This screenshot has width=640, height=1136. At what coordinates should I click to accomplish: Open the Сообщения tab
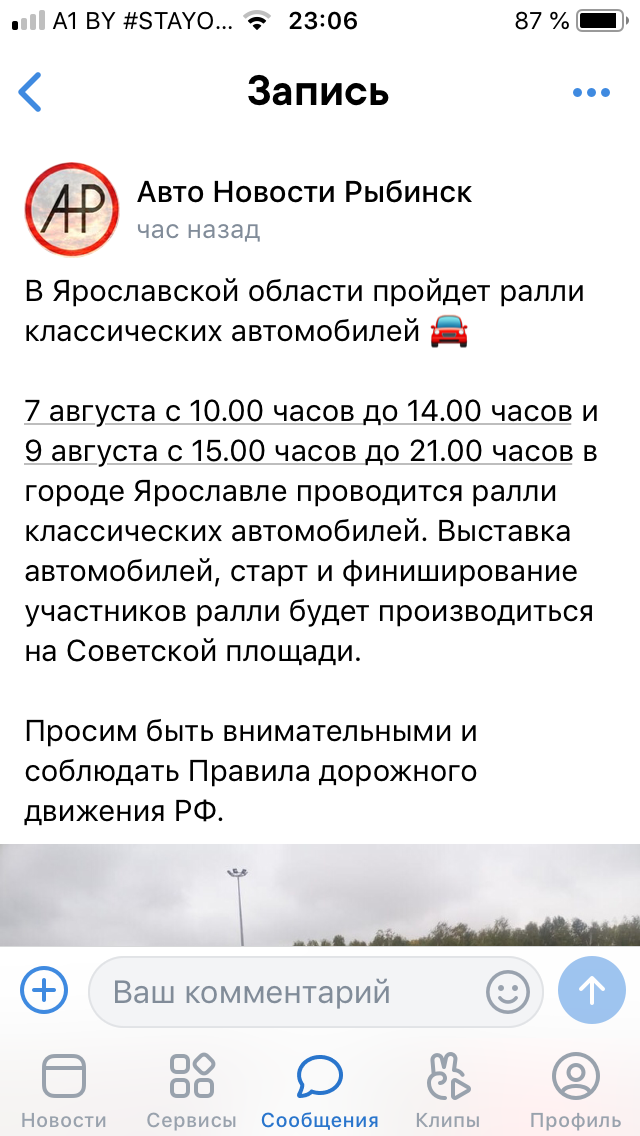tap(320, 1089)
